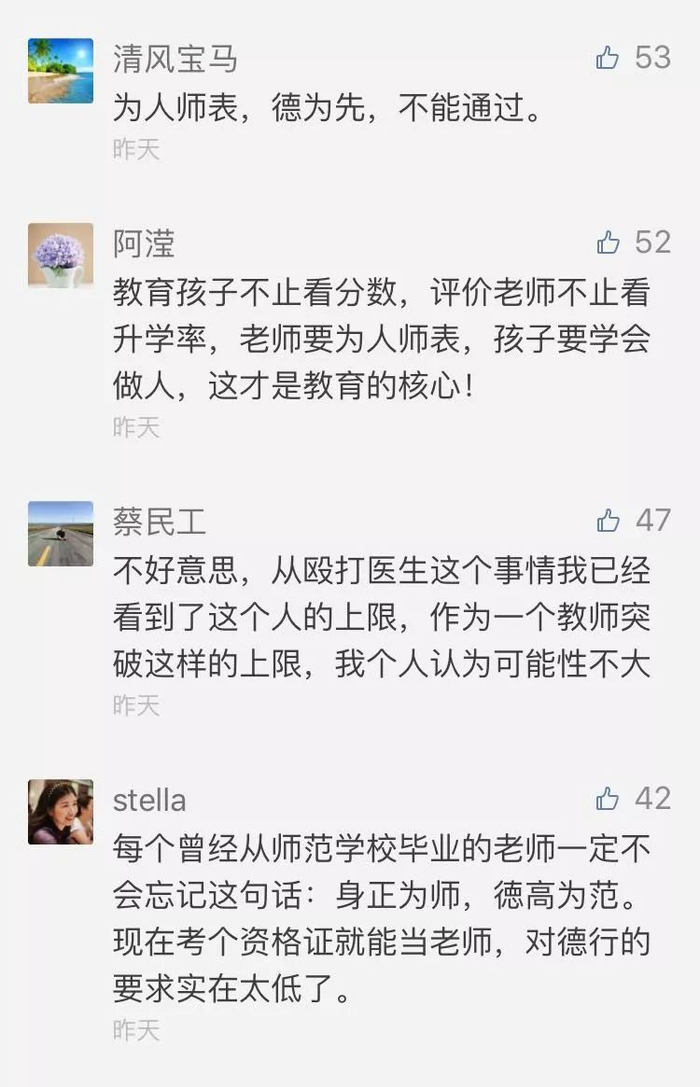The width and height of the screenshot is (700, 1087).
Task: Open 阿滢's flower avatar
Action: click(x=60, y=255)
